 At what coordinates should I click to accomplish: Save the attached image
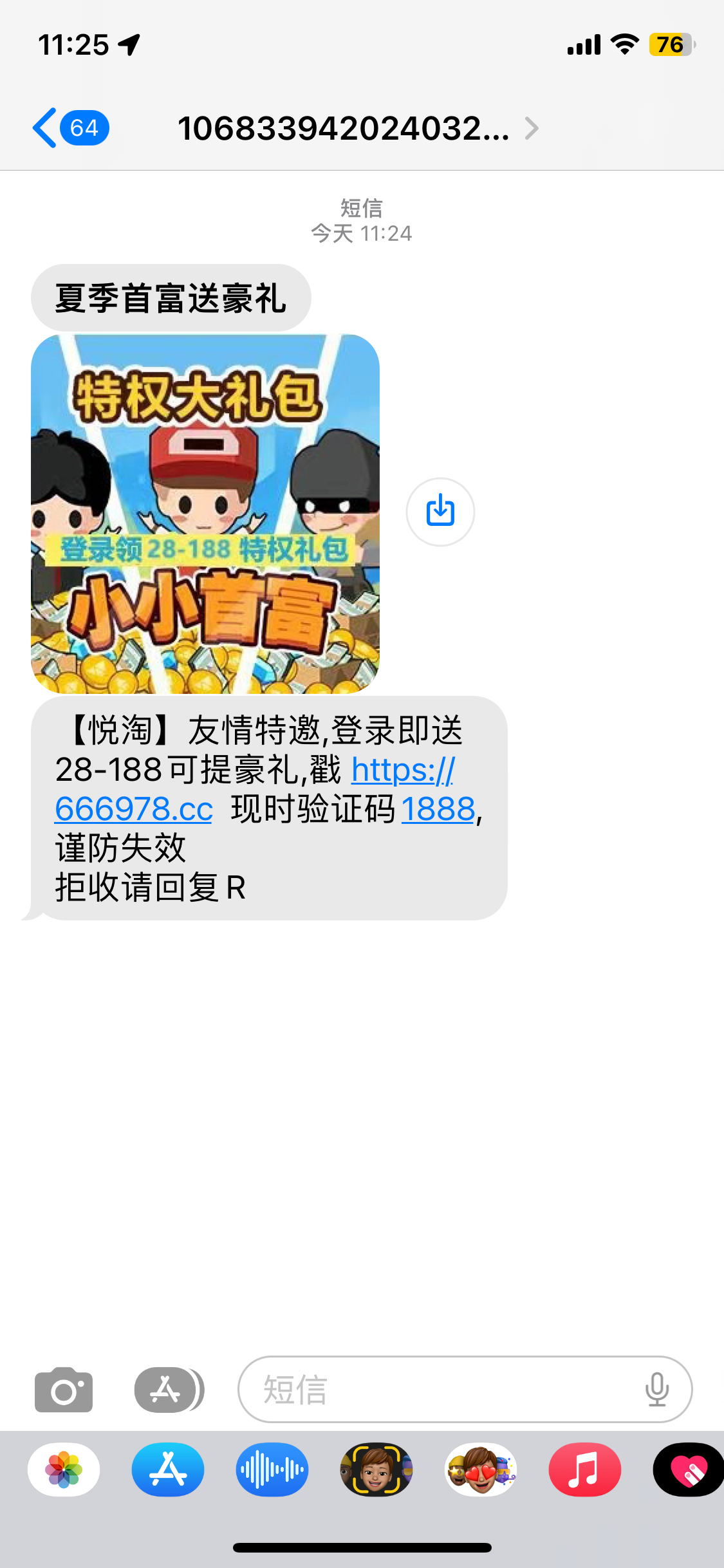click(440, 512)
